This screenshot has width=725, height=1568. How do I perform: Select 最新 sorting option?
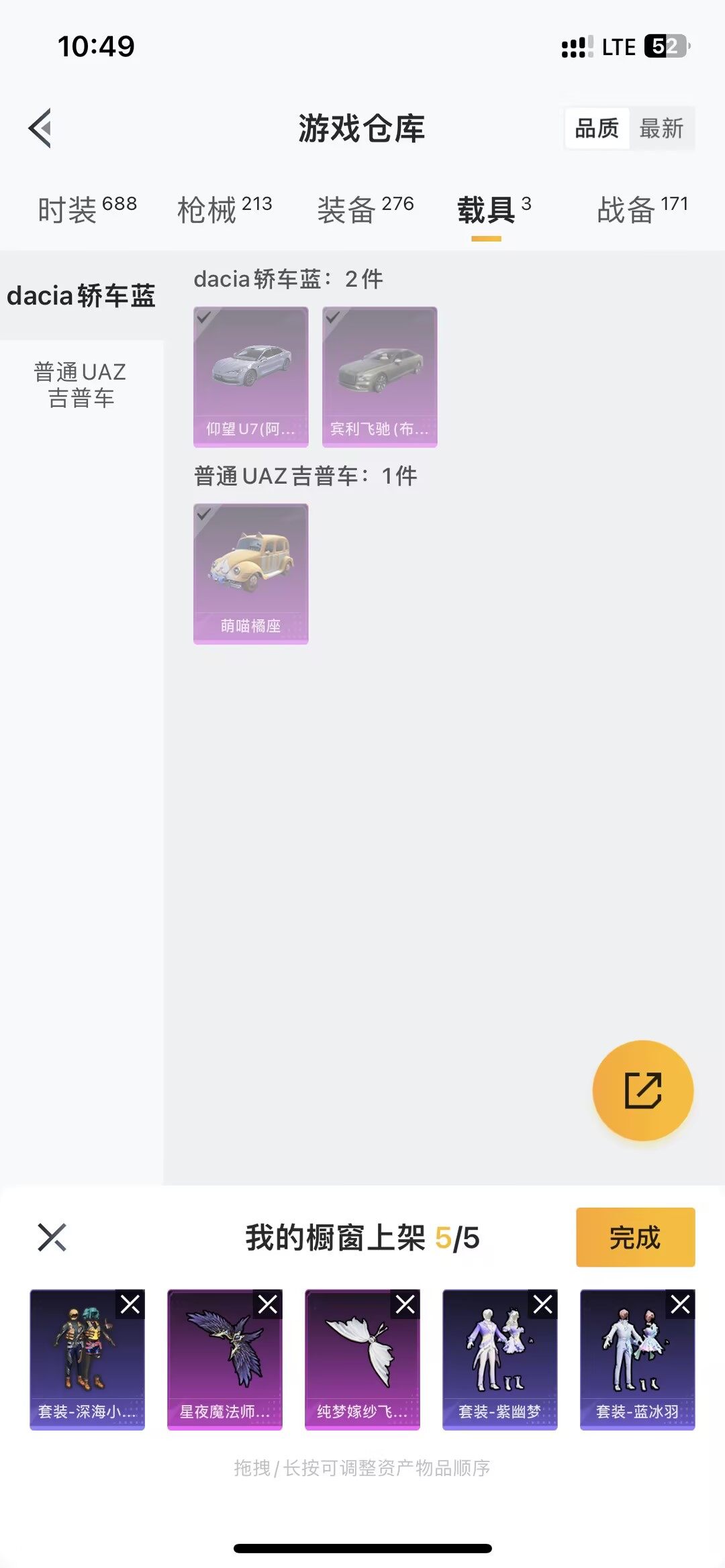[661, 129]
